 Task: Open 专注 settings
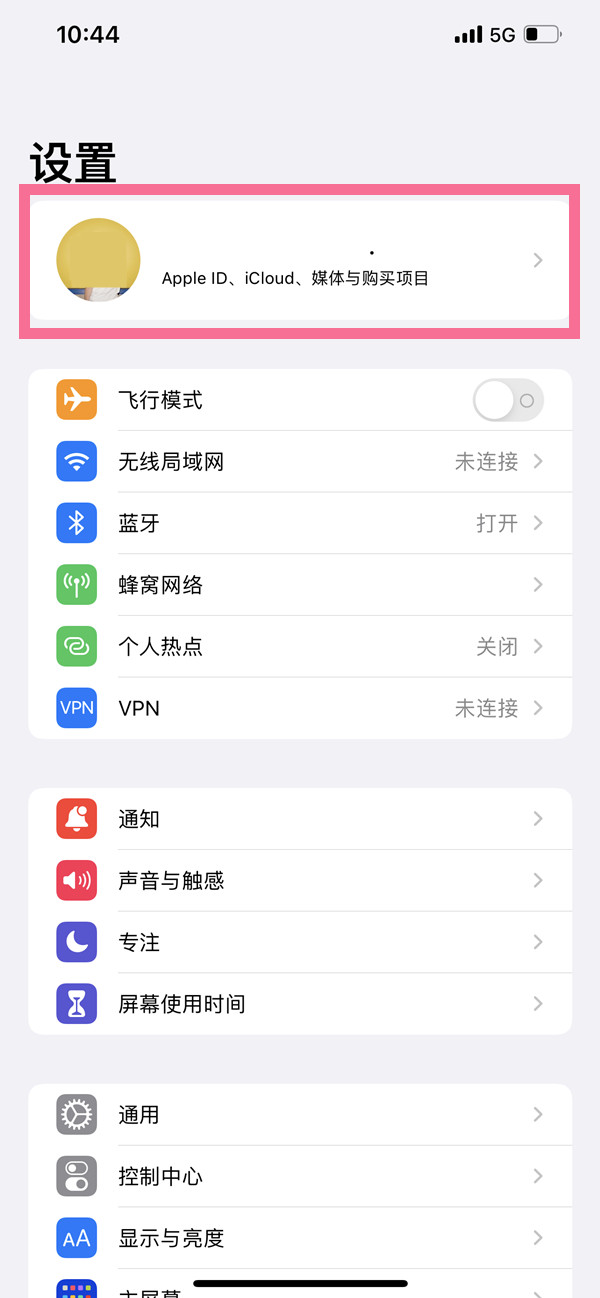coord(300,942)
